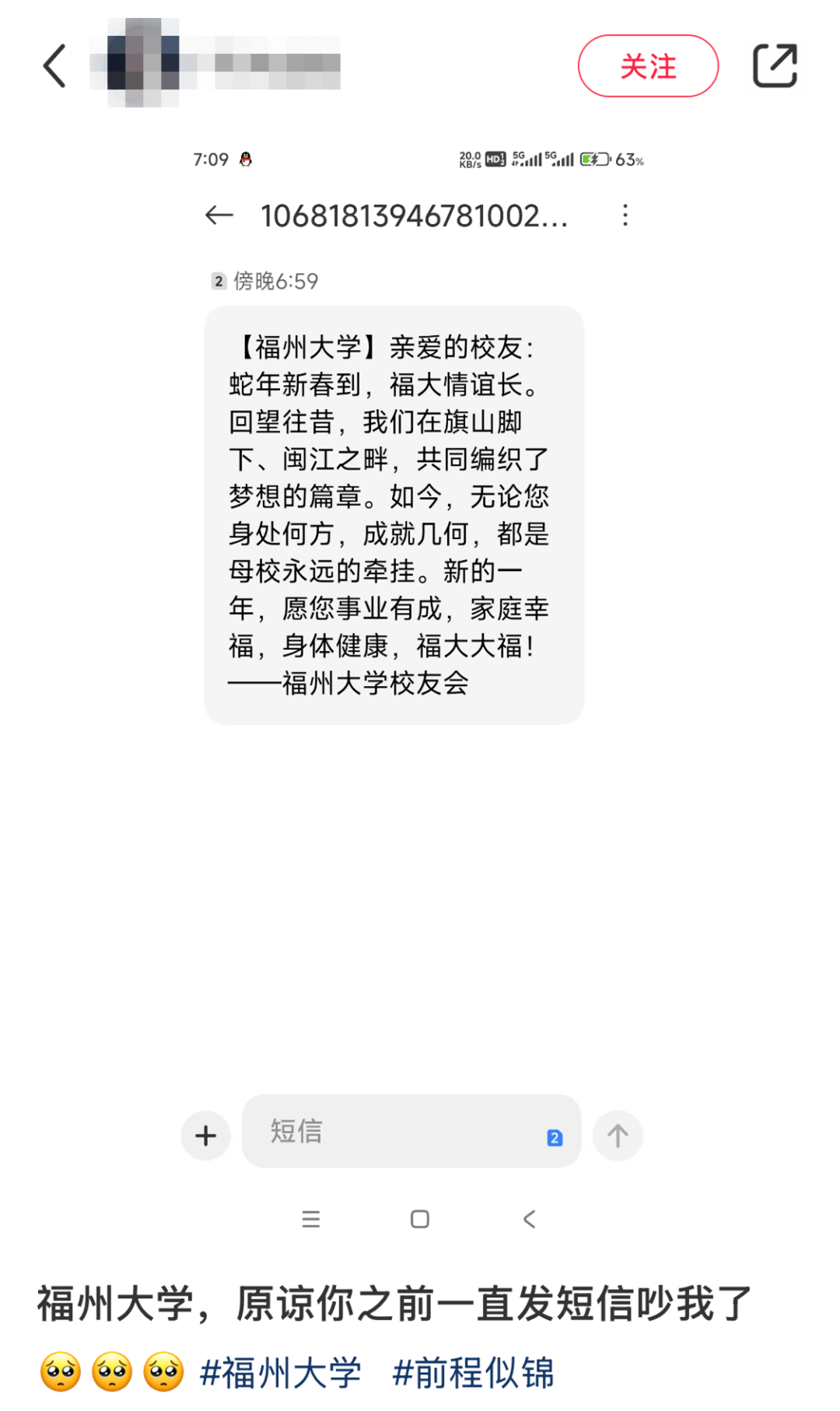The image size is (840, 1411).
Task: Open the three-dot overflow menu
Action: (625, 215)
